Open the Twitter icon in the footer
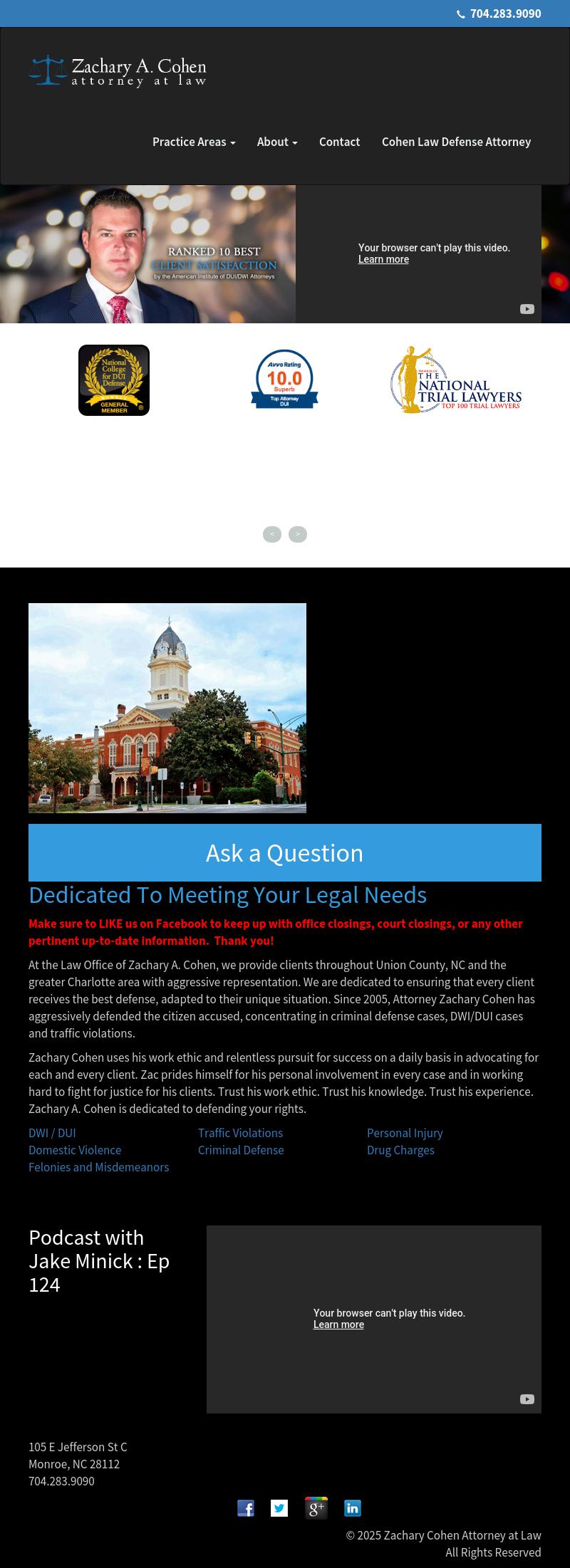 pos(279,1508)
